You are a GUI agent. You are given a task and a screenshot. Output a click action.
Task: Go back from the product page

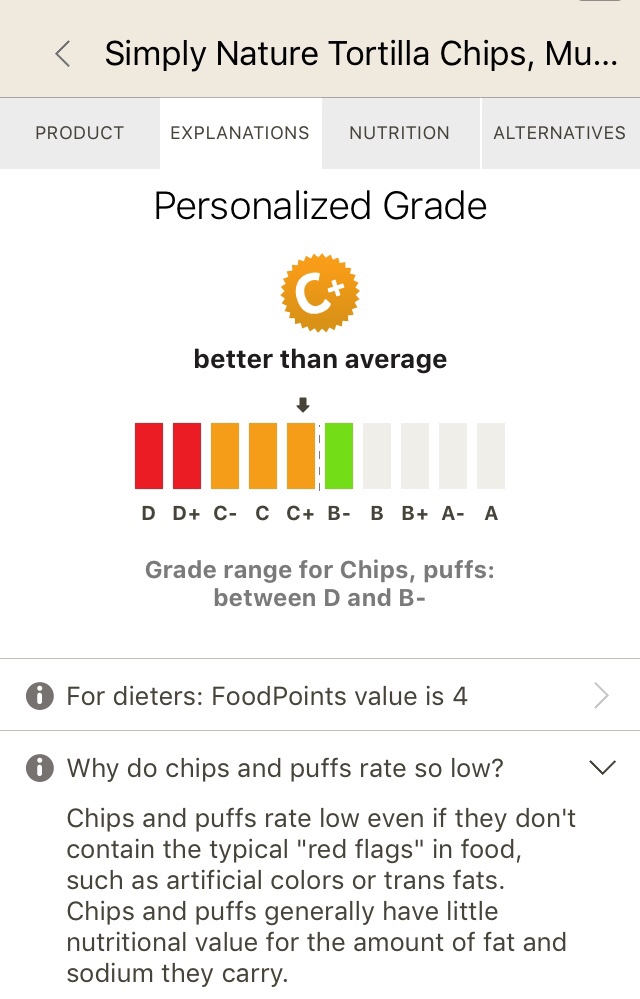click(x=63, y=54)
